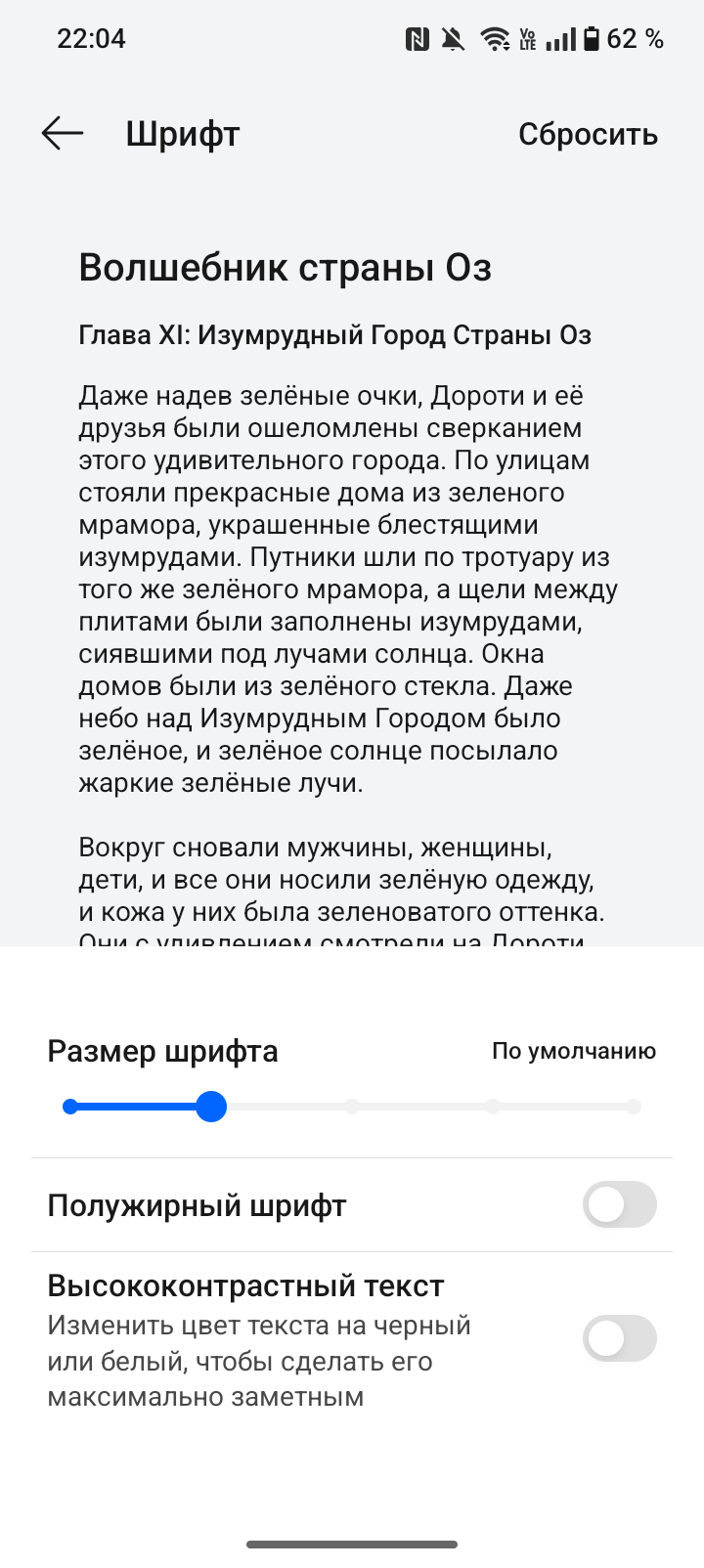Go back from the Шрифт screen
Viewport: 704px width, 1568px height.
coord(63,134)
